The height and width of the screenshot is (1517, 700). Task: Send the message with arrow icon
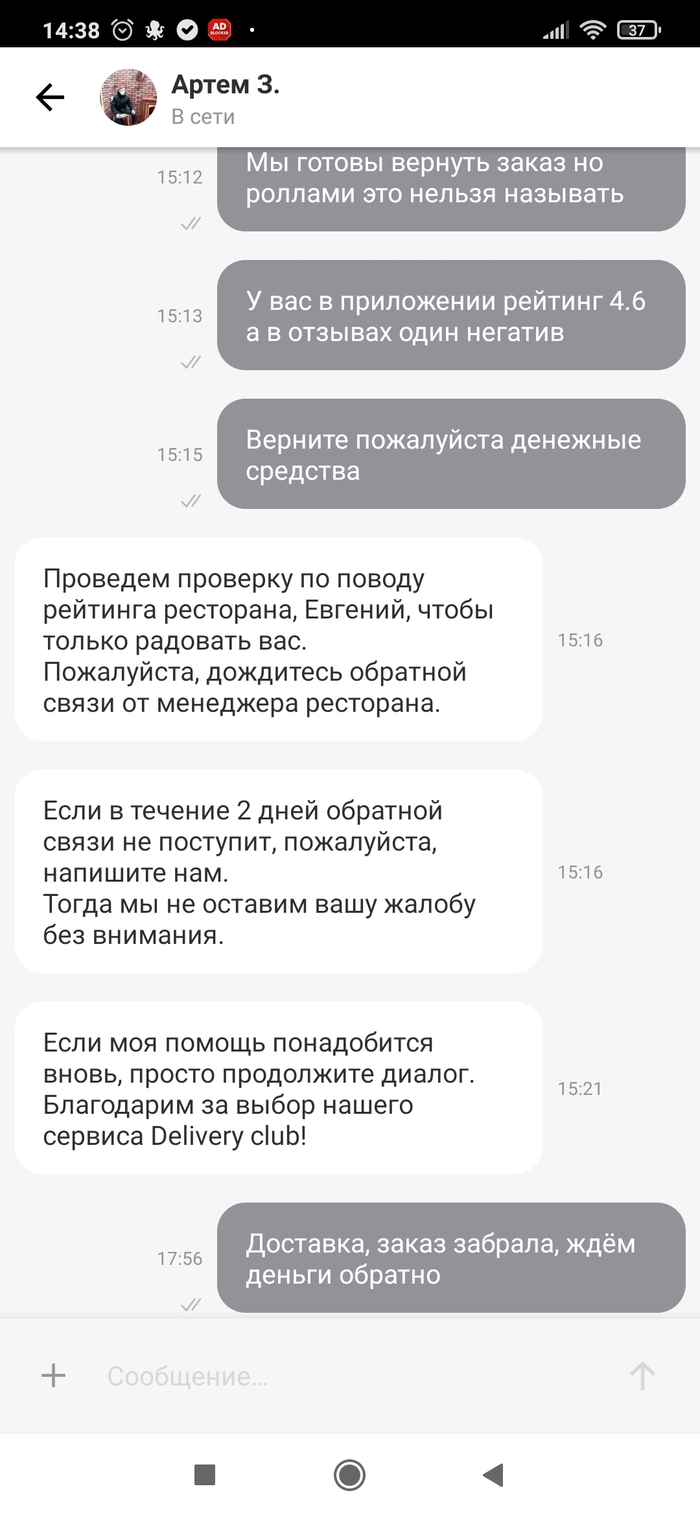[641, 1377]
